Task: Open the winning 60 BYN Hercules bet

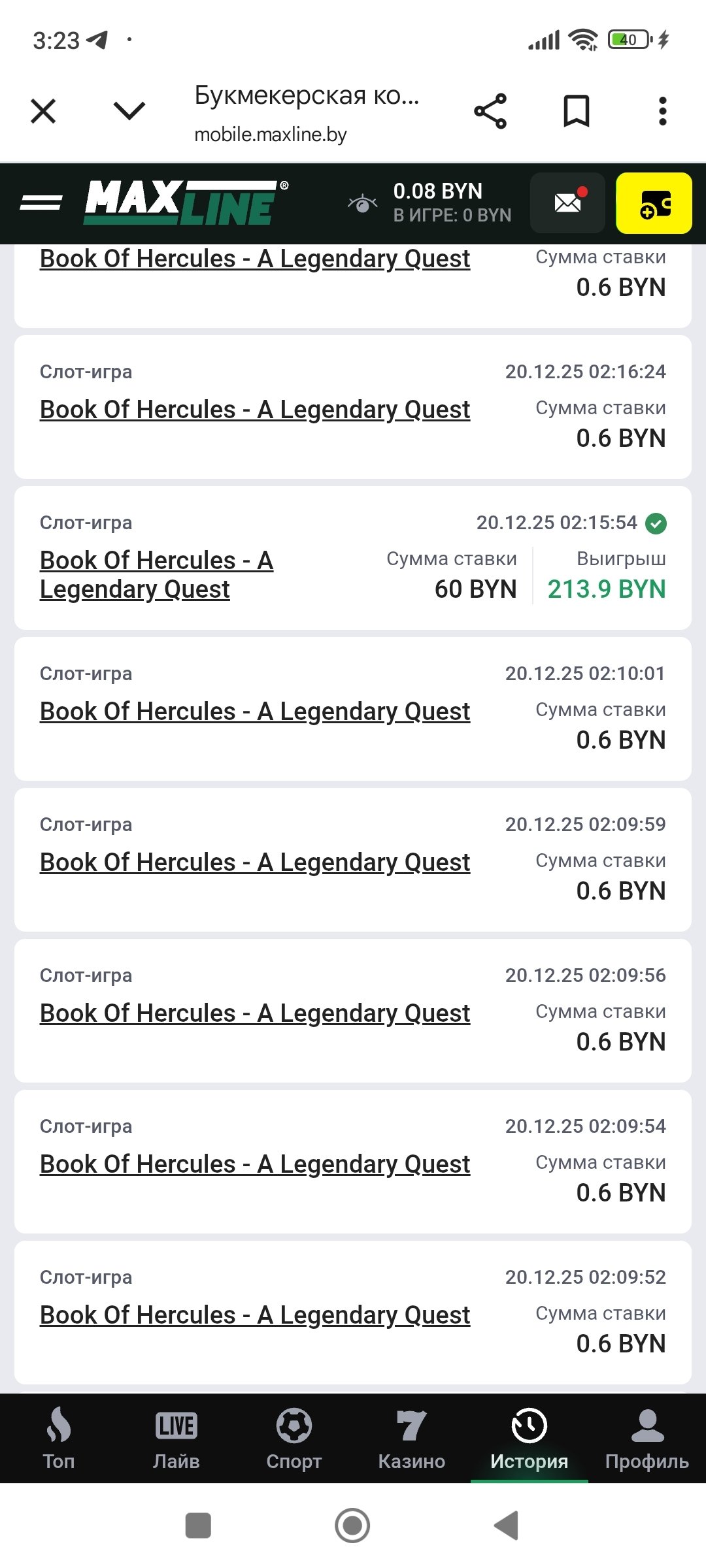Action: click(157, 574)
